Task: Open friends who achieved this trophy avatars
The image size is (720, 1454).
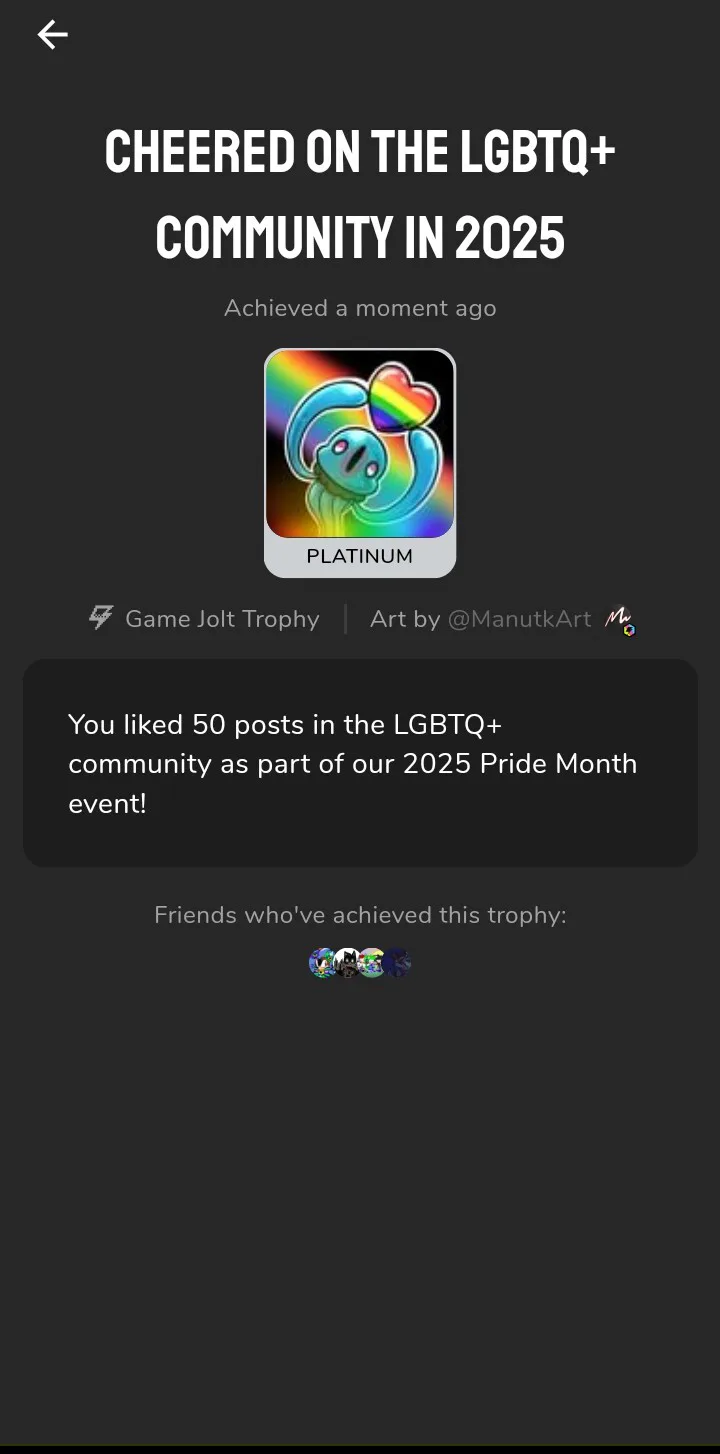Action: click(360, 963)
